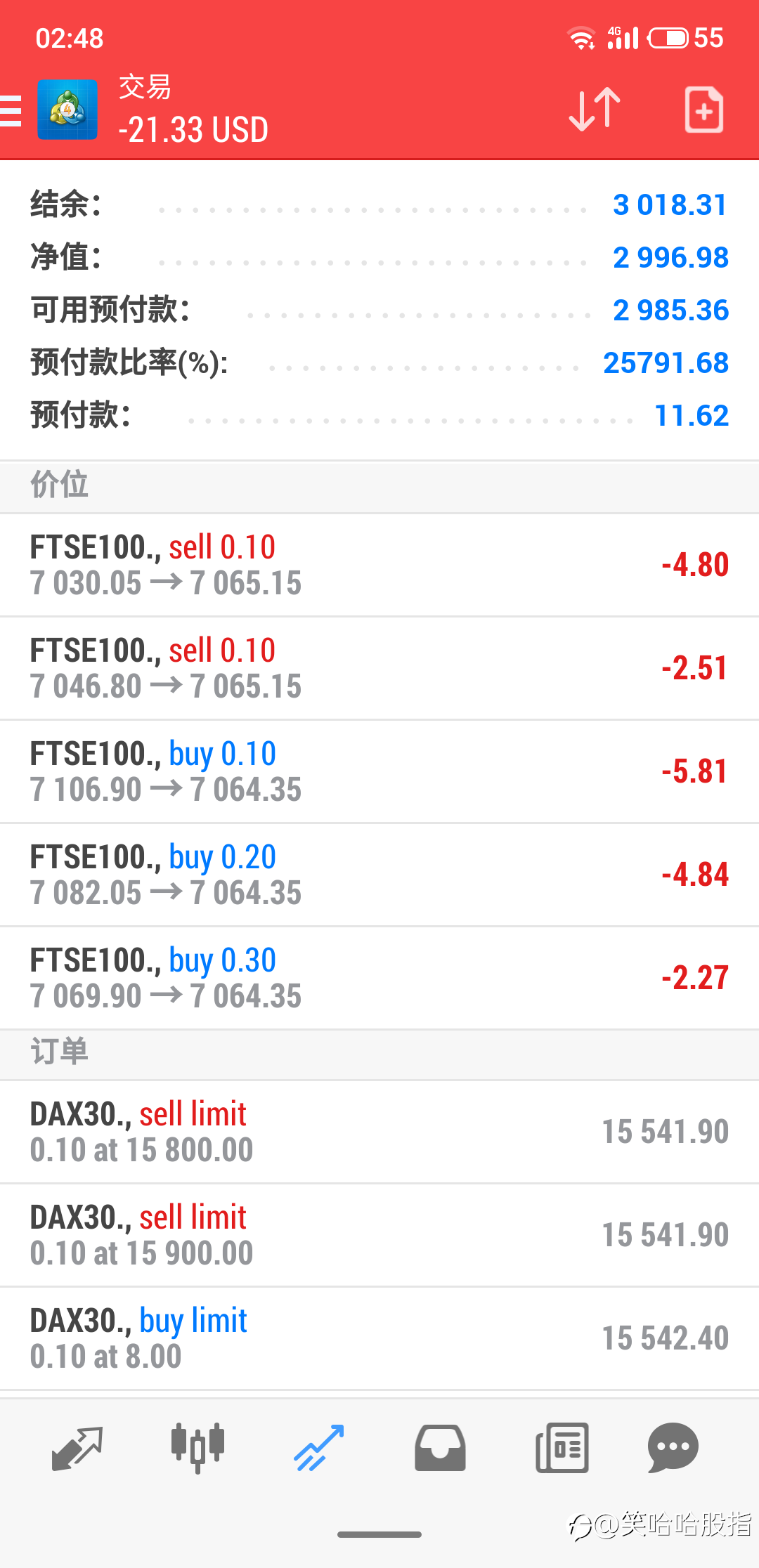Open the news tab
Image resolution: width=759 pixels, height=1568 pixels.
pyautogui.click(x=562, y=1448)
